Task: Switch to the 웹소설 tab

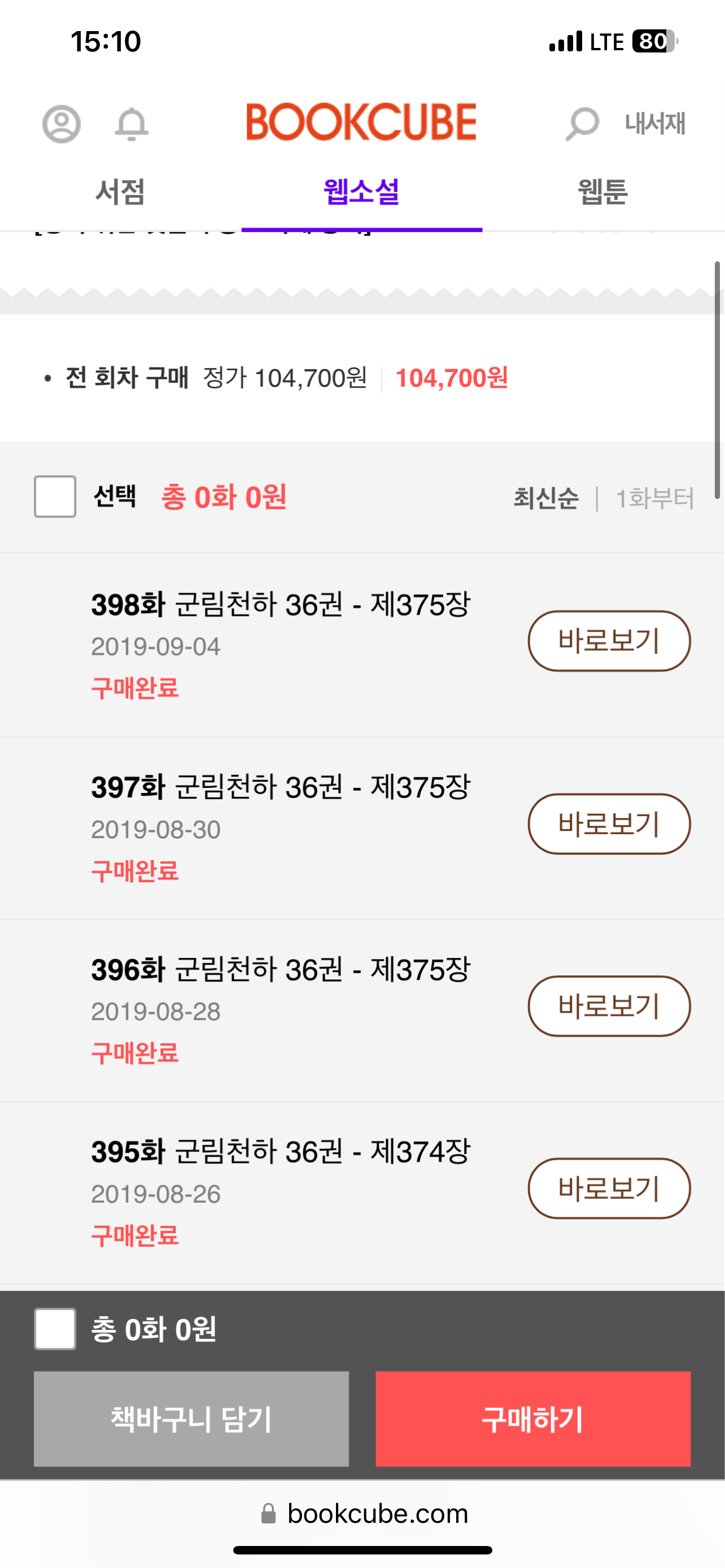Action: pyautogui.click(x=361, y=192)
